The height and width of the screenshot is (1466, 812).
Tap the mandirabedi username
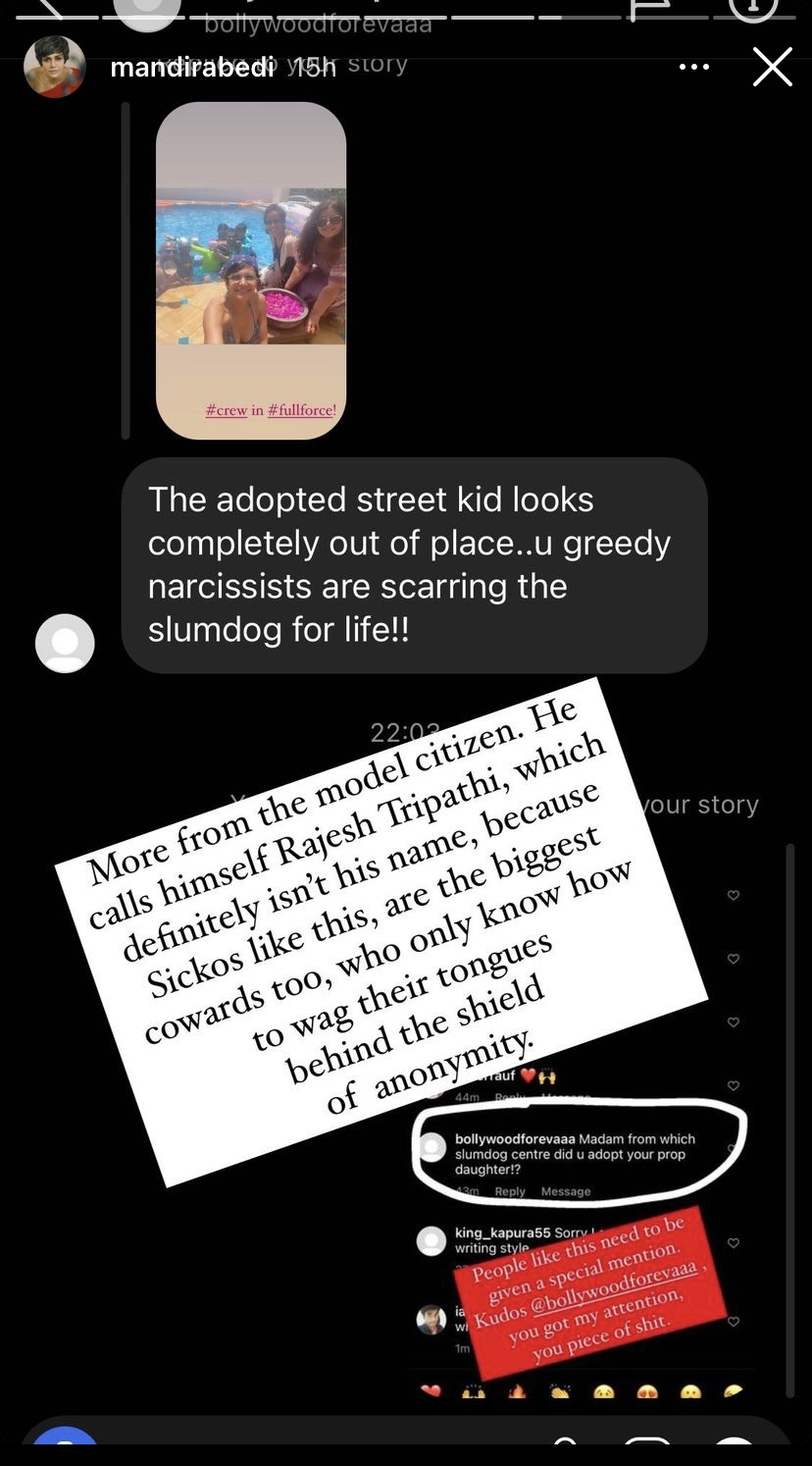click(x=191, y=68)
